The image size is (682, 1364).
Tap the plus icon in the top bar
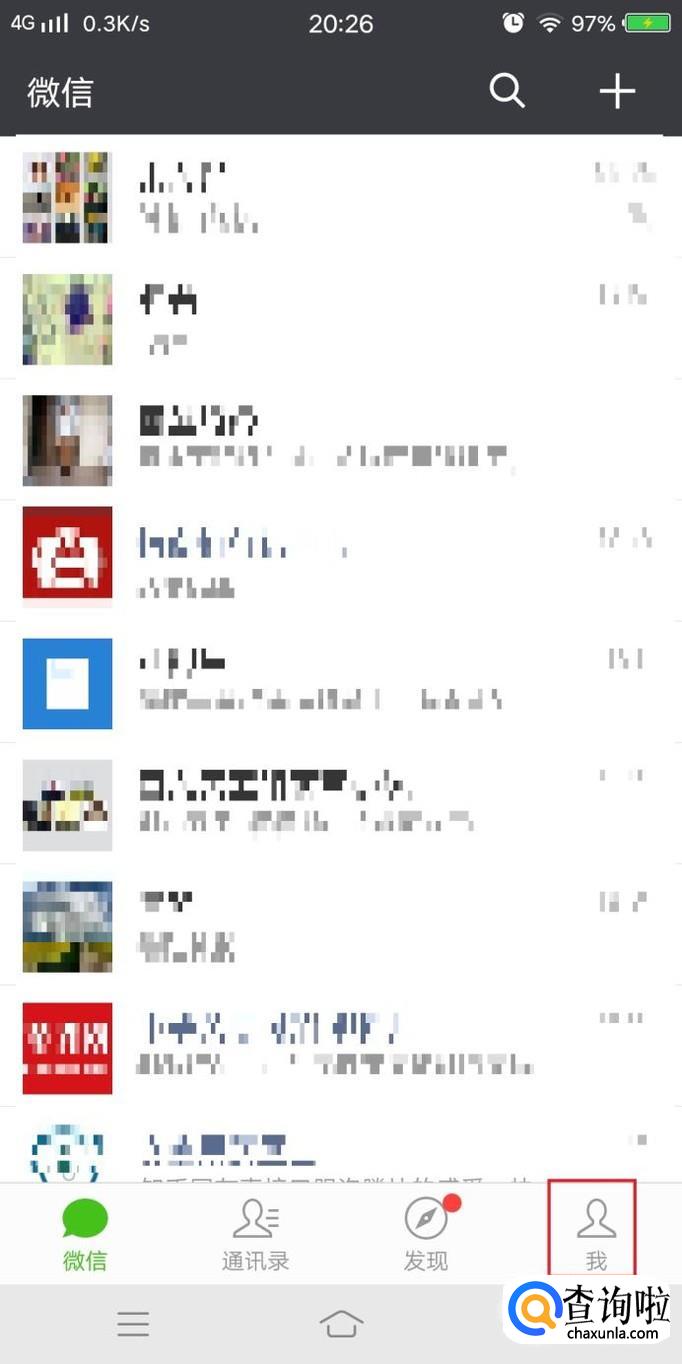pos(617,91)
